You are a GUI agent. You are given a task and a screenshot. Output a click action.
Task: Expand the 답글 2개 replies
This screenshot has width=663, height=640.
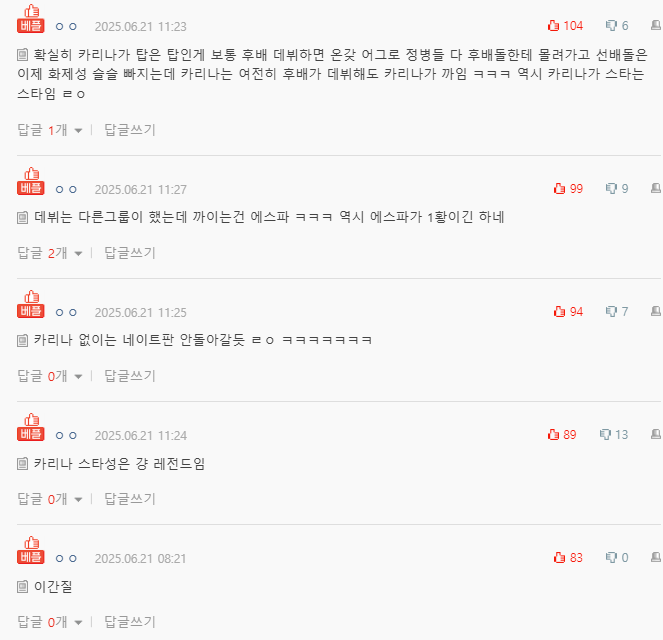(x=49, y=253)
